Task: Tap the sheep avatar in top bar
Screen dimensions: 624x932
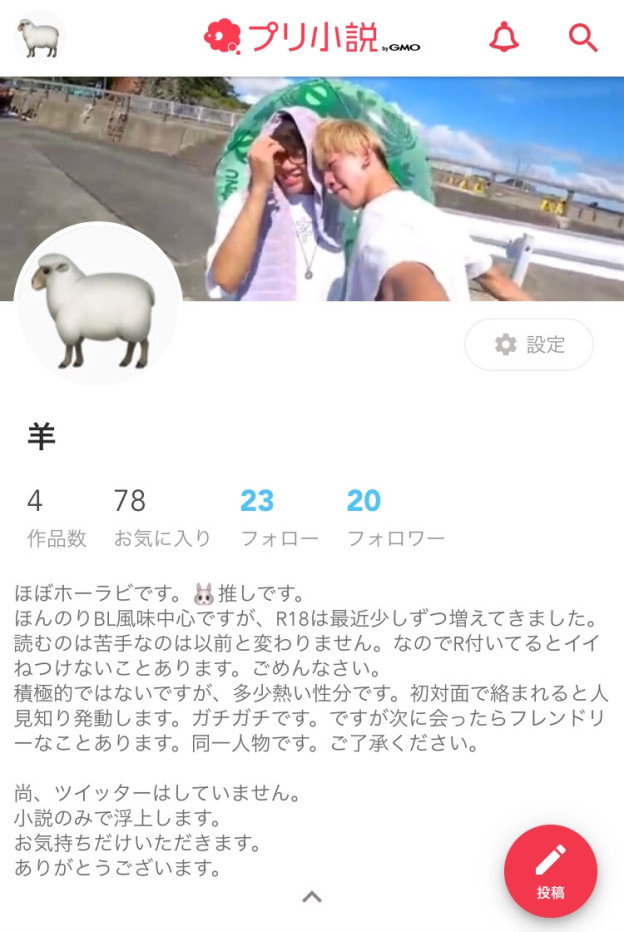Action: coord(39,38)
